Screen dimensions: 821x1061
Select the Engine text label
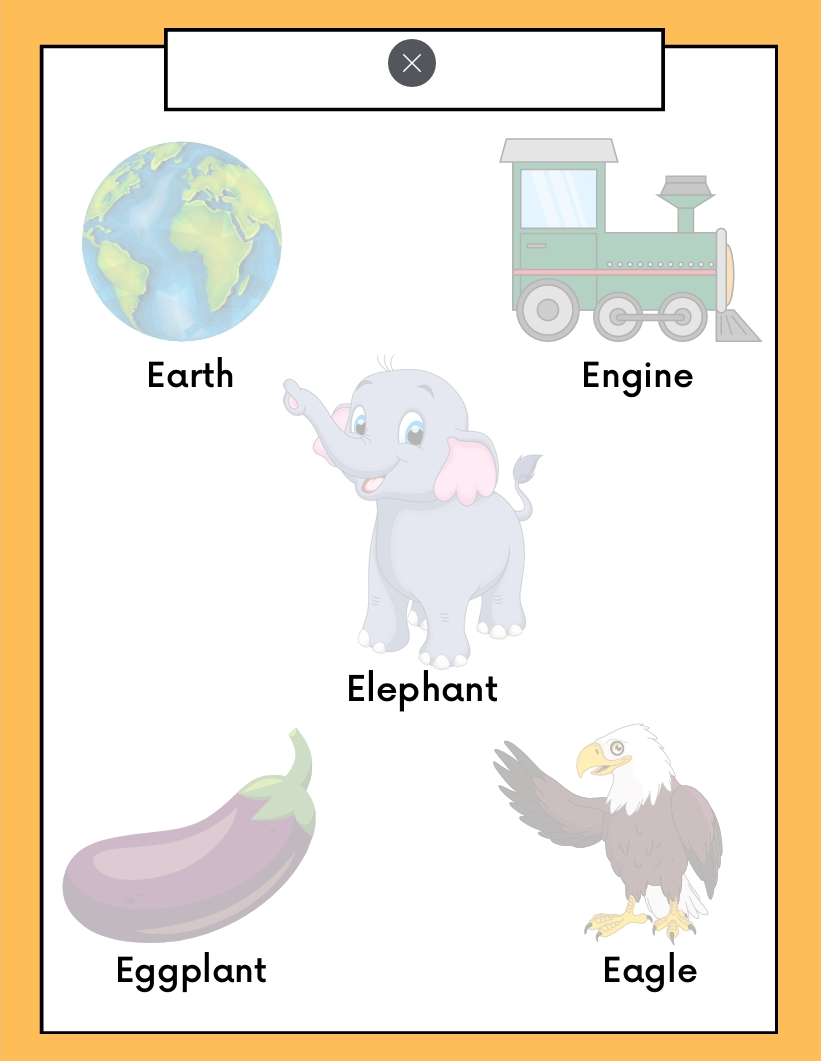637,376
